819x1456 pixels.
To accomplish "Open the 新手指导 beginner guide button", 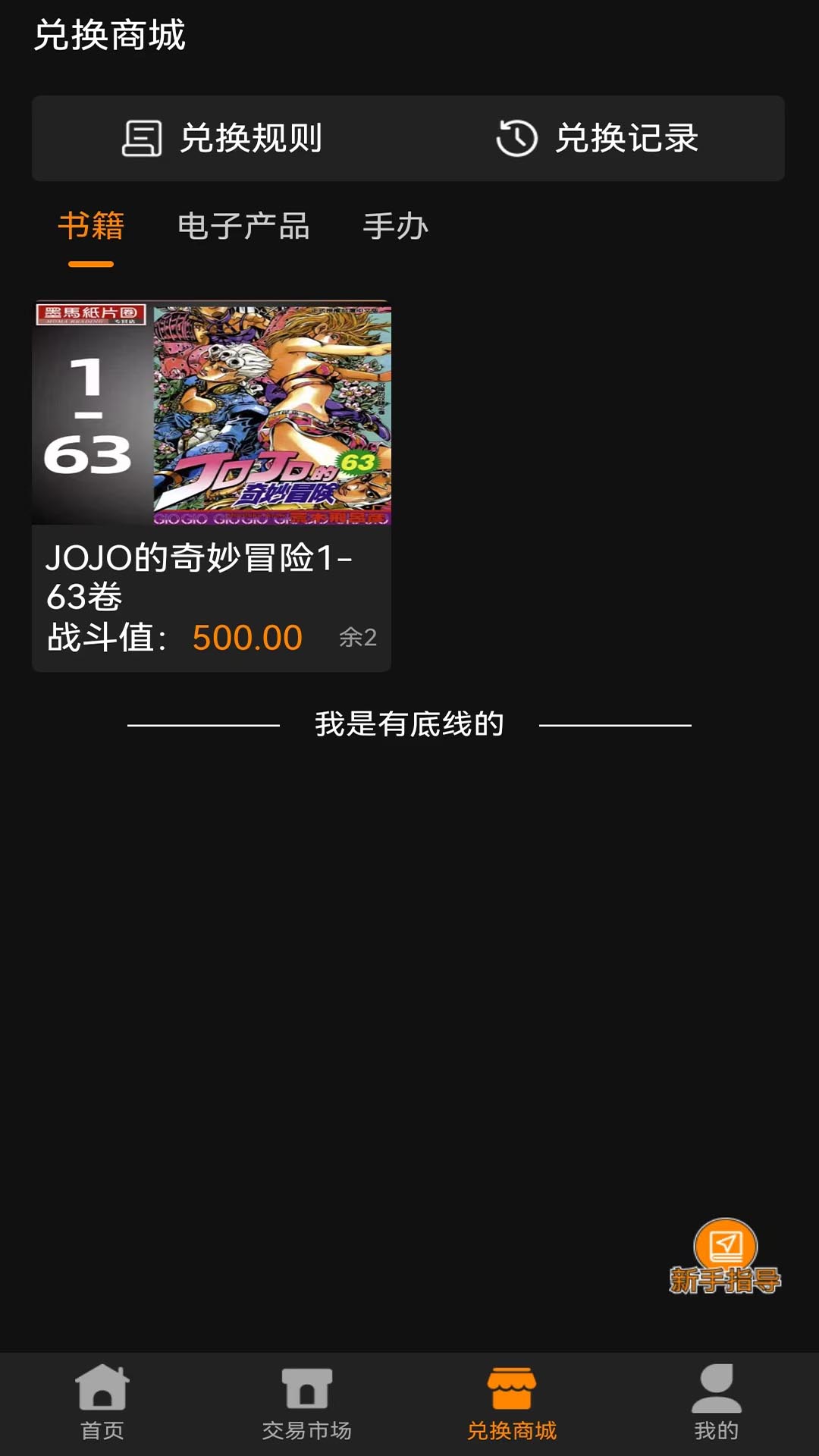I will tap(726, 1257).
